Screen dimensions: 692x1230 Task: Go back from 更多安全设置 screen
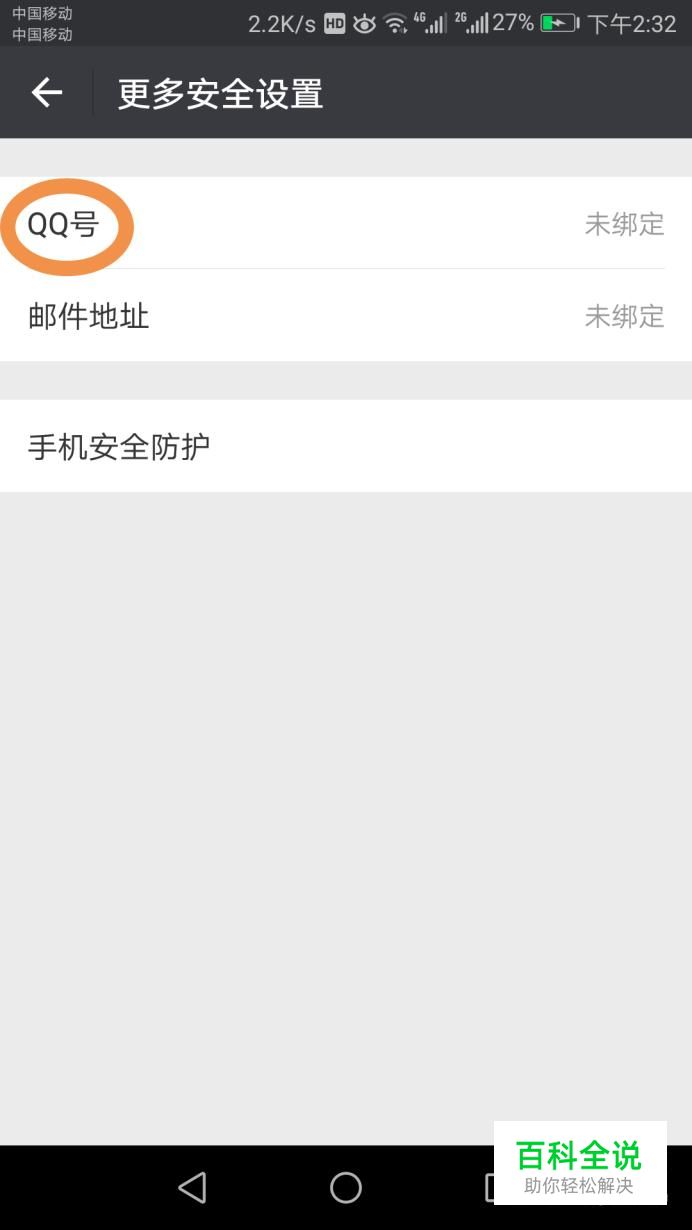[x=47, y=93]
